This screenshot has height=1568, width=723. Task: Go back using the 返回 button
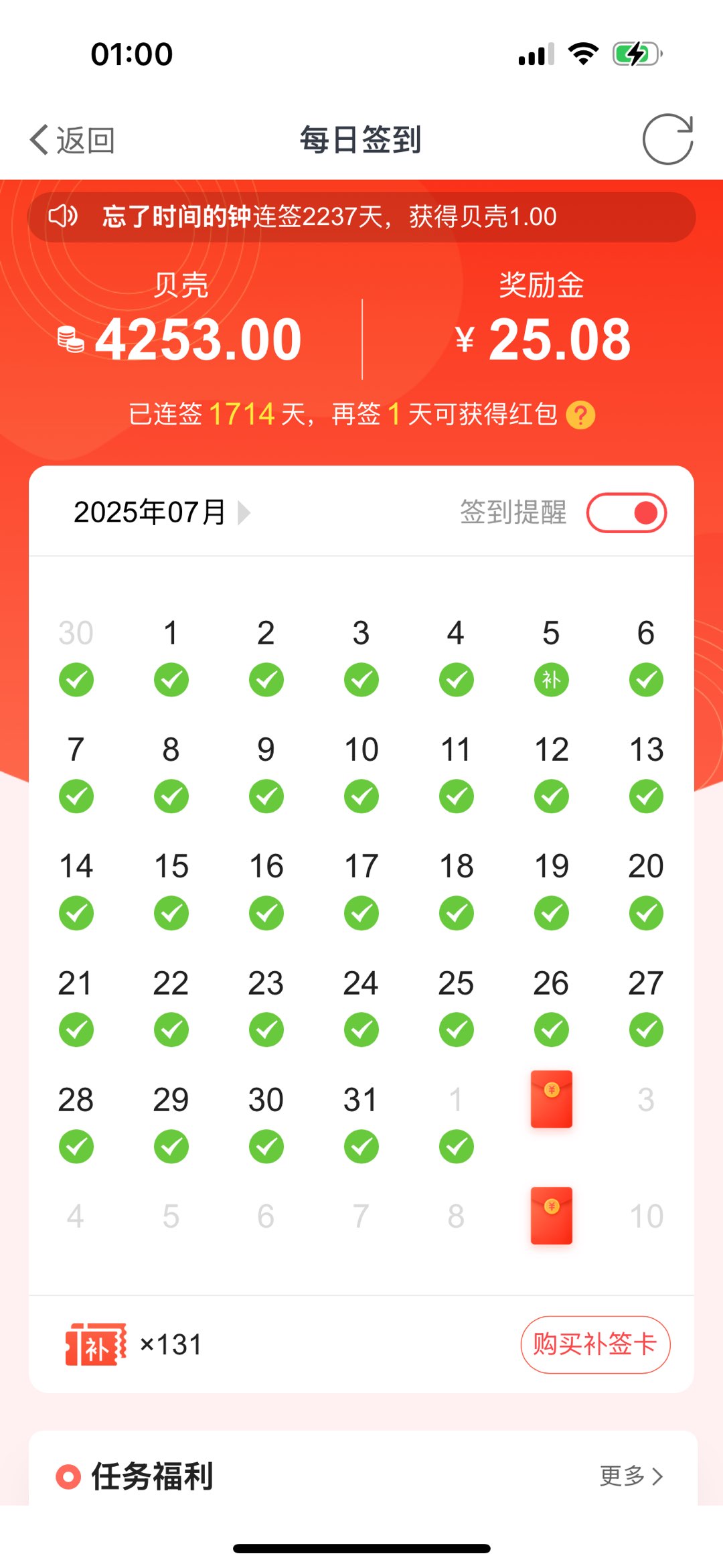(72, 140)
